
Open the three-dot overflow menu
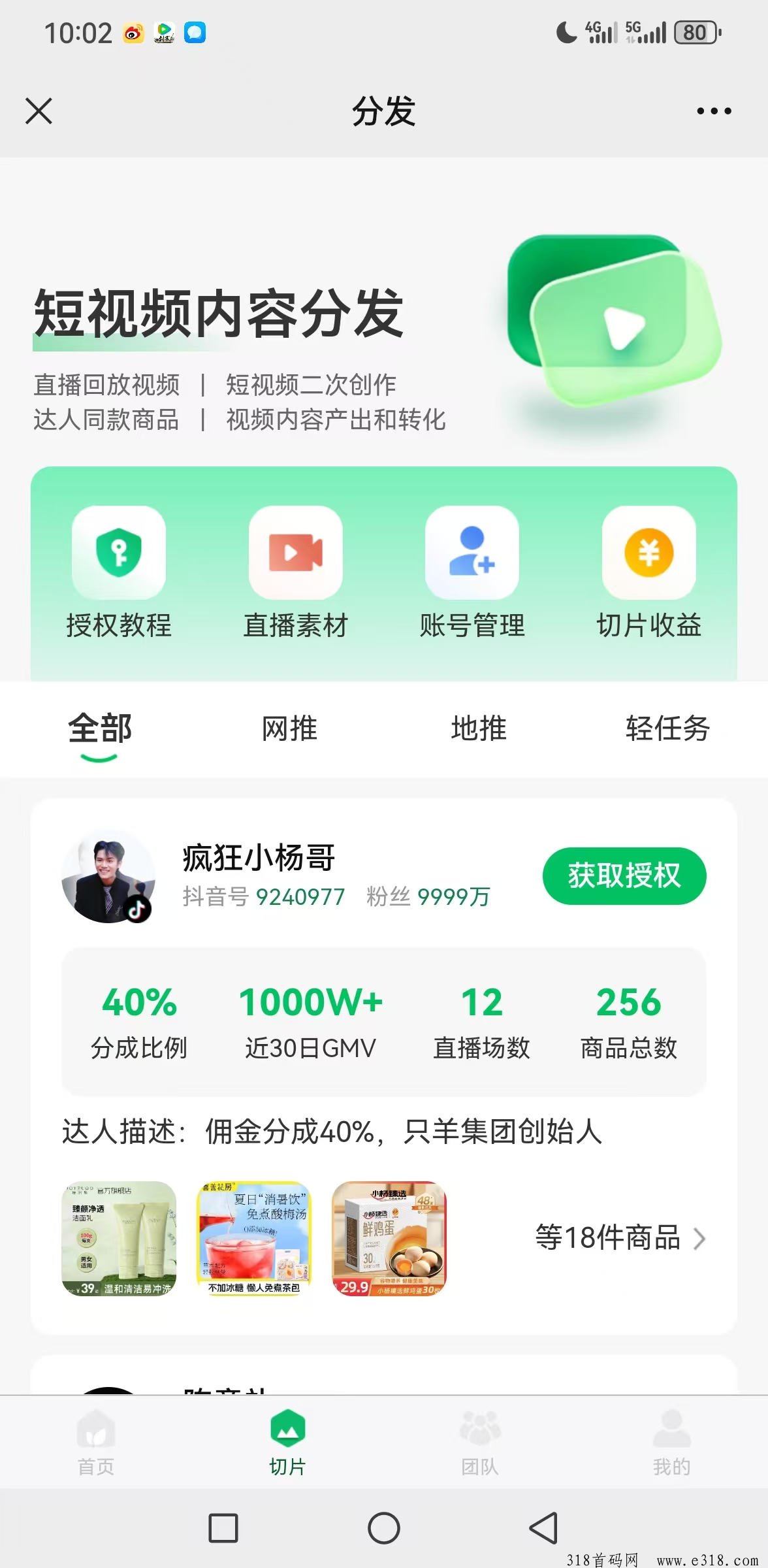coord(714,111)
